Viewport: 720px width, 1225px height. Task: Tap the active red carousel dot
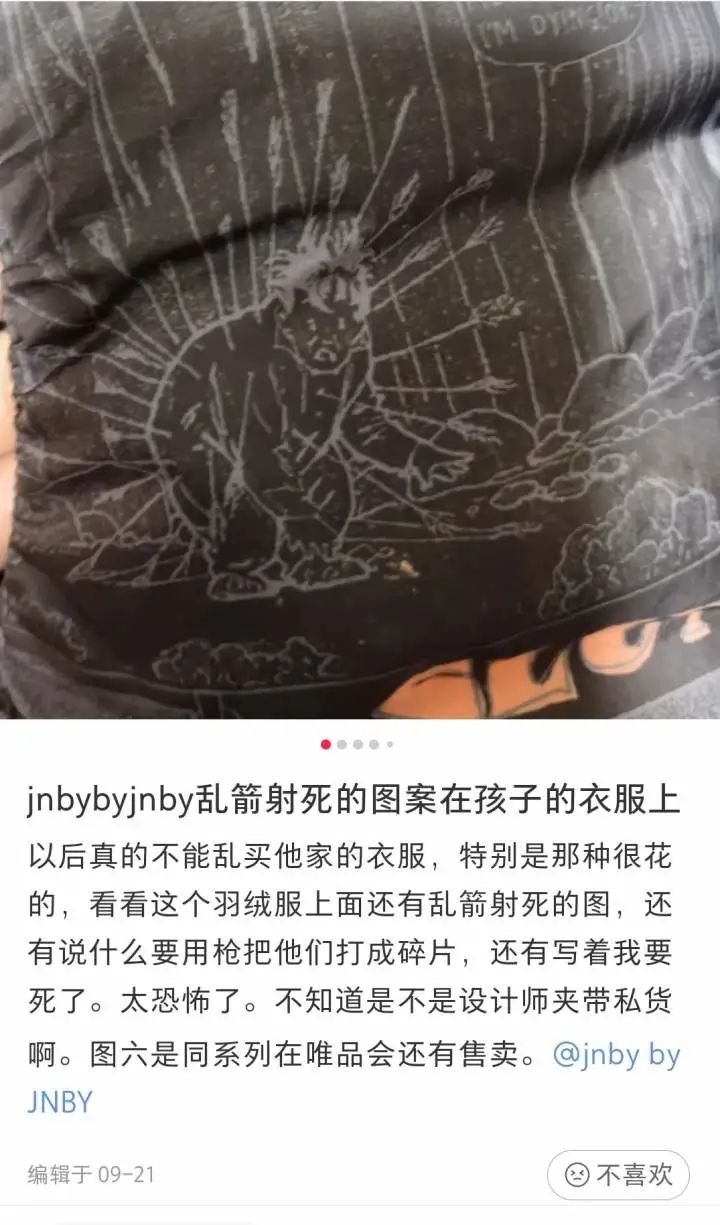point(323,744)
